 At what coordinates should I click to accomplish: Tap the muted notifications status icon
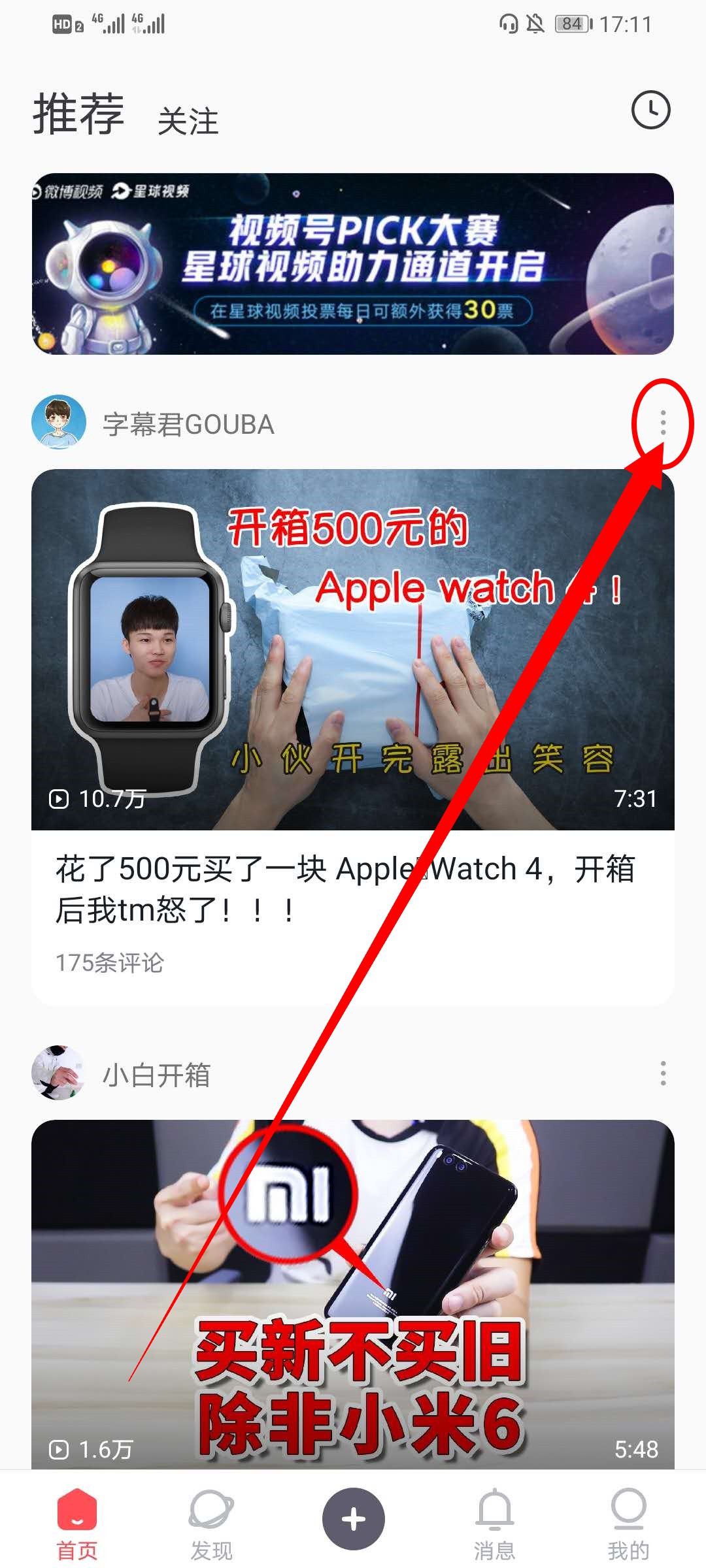coord(534,23)
